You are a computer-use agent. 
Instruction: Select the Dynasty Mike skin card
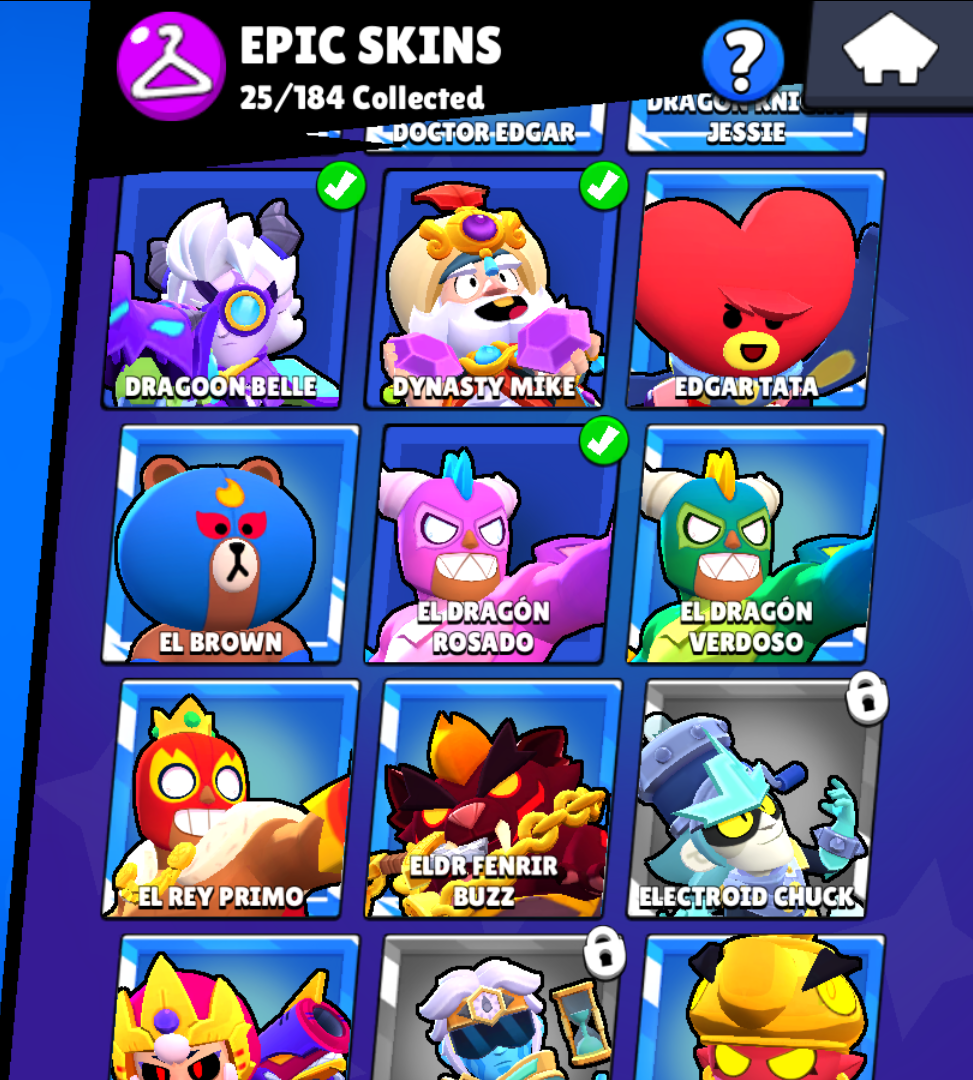tap(493, 290)
